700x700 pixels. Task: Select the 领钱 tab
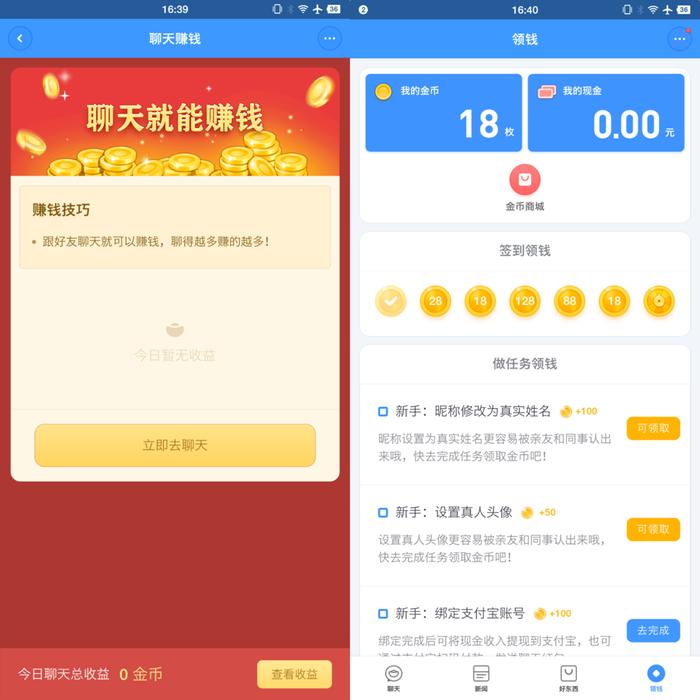[x=656, y=678]
